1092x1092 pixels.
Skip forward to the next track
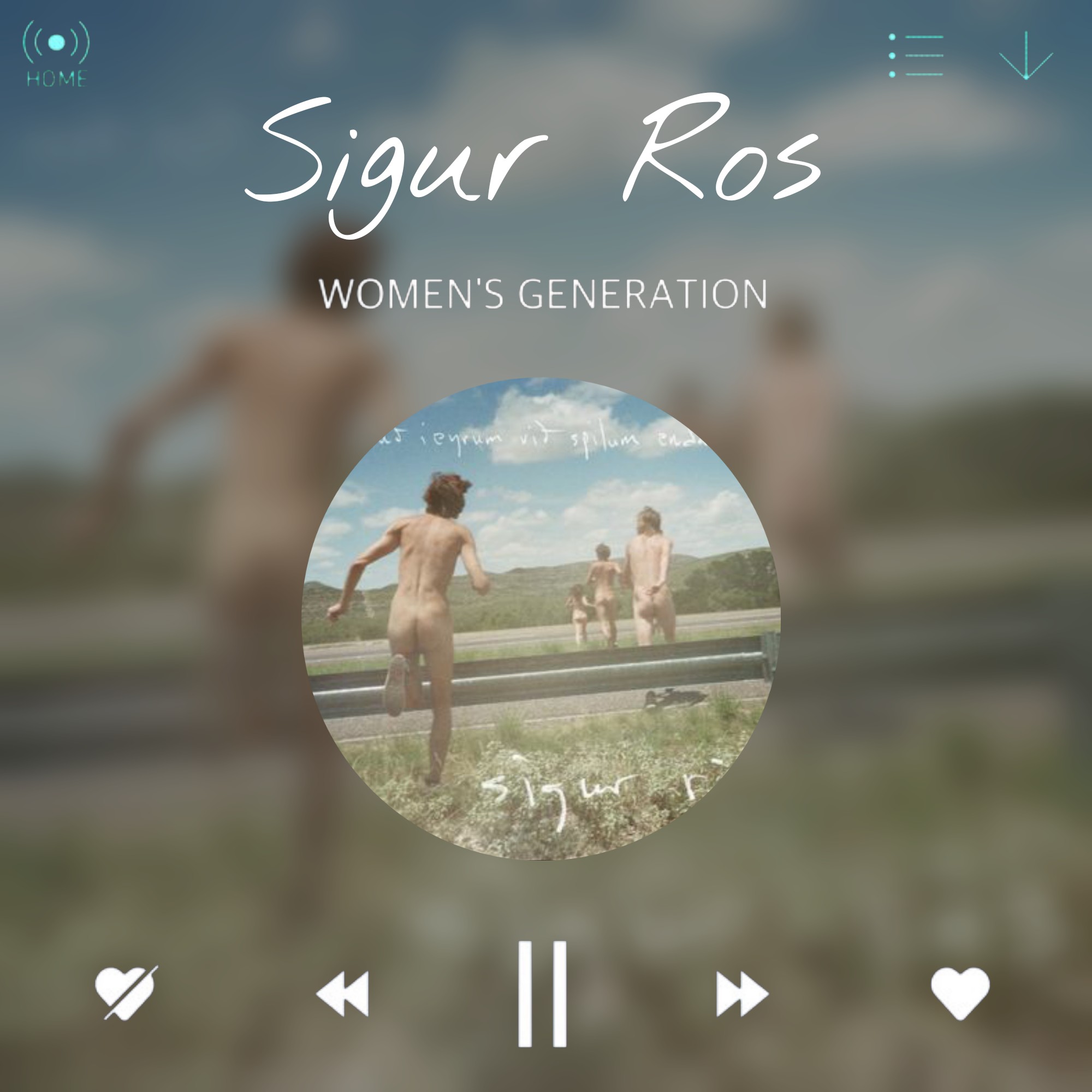742,993
